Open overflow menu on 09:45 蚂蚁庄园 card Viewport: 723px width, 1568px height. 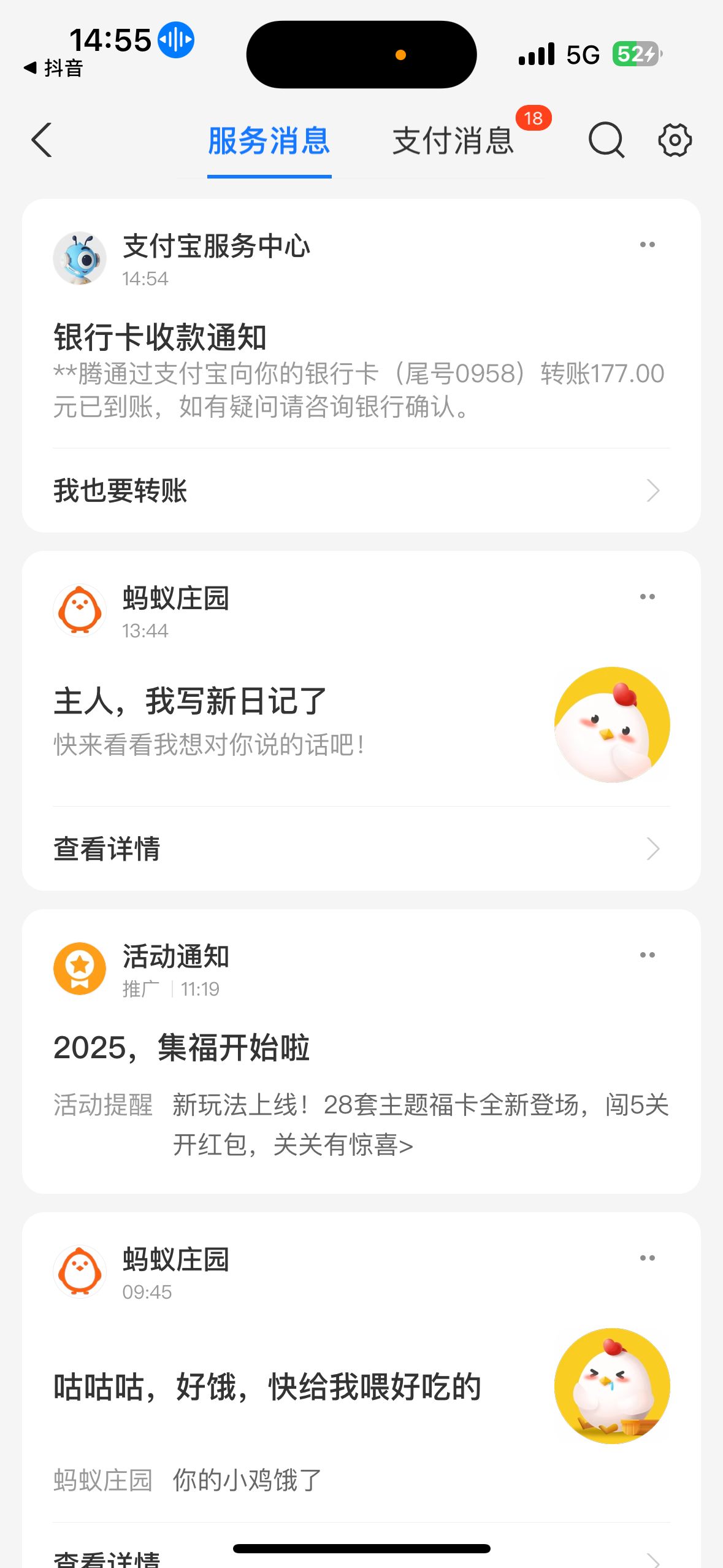point(647,1258)
